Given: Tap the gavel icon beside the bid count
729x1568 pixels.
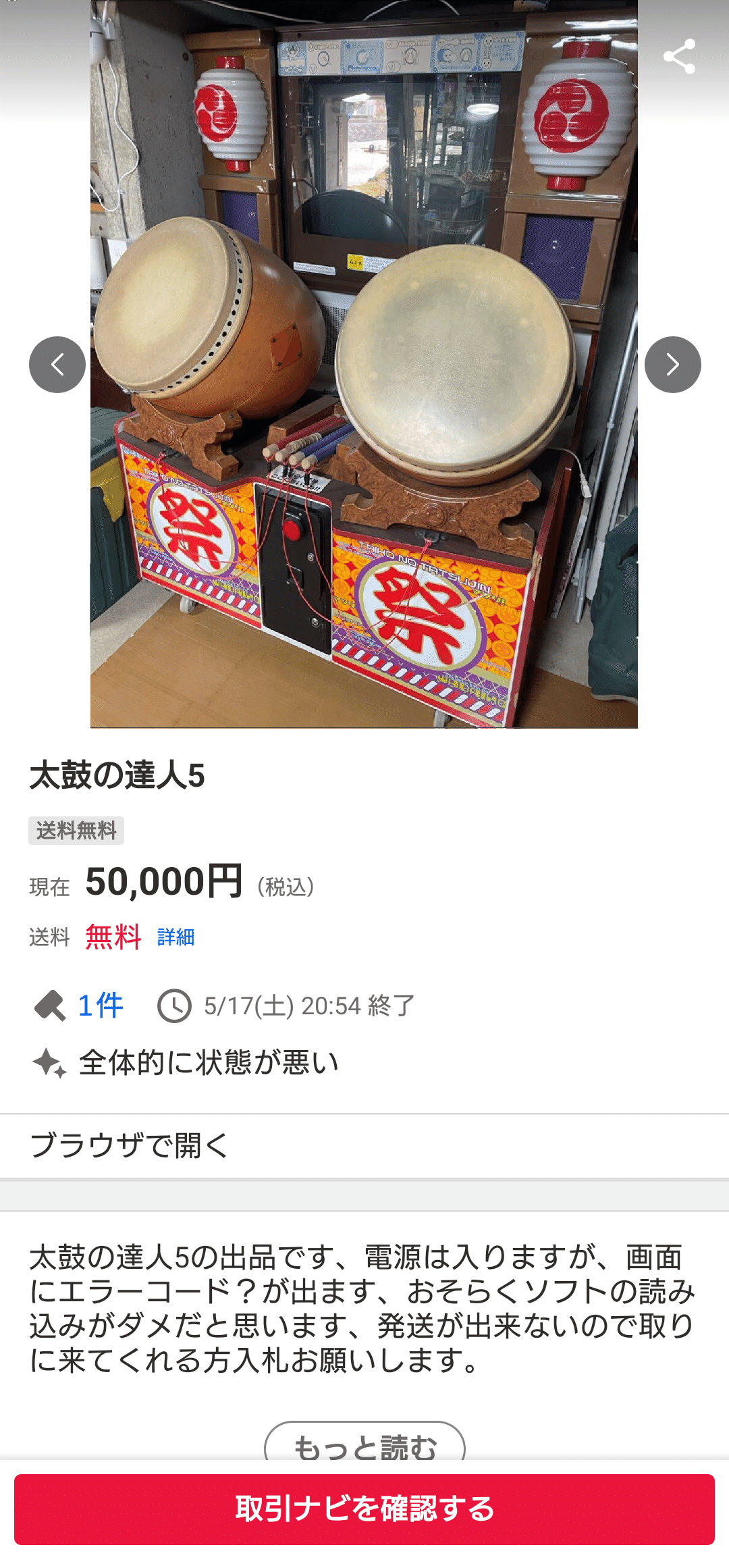Looking at the screenshot, I should (50, 1004).
